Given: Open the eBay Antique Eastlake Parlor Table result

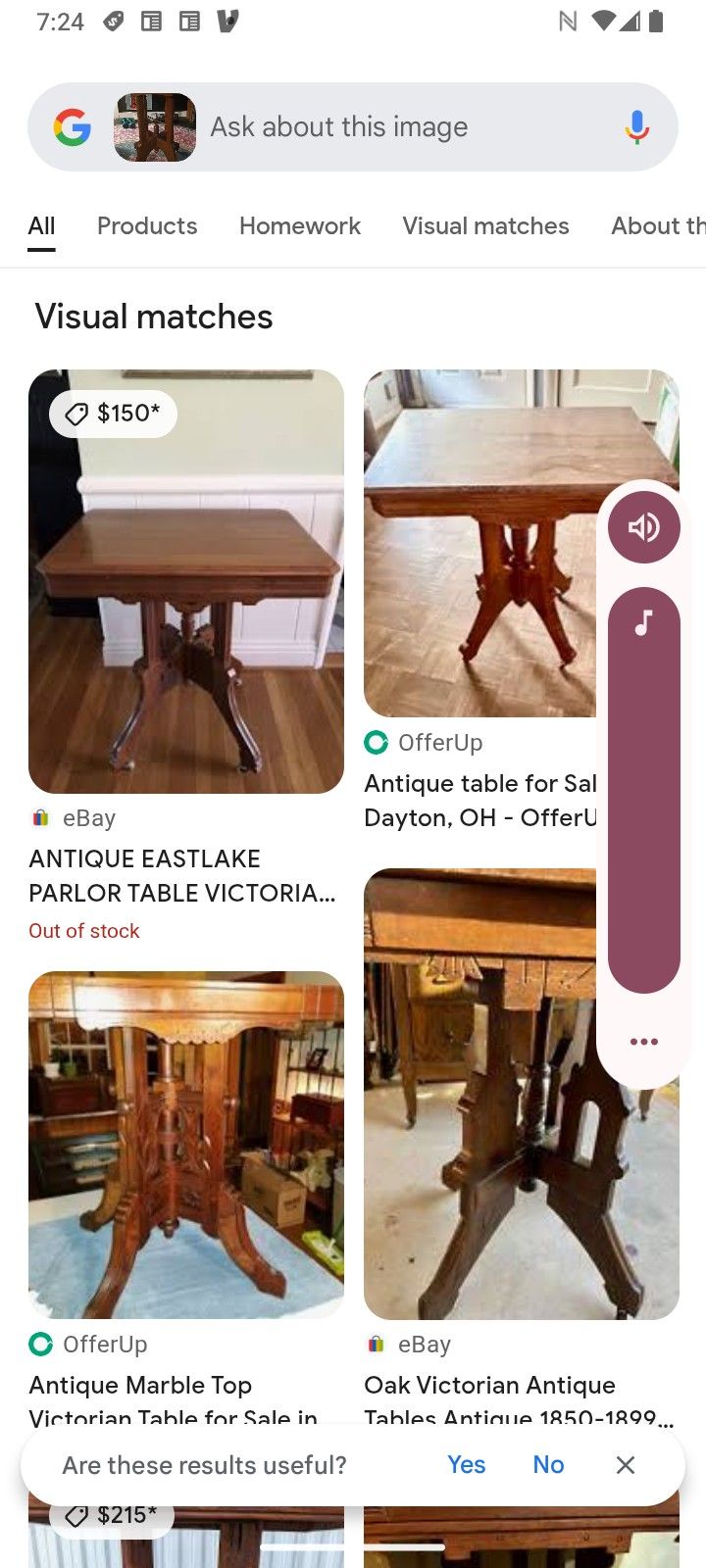Looking at the screenshot, I should [186, 581].
